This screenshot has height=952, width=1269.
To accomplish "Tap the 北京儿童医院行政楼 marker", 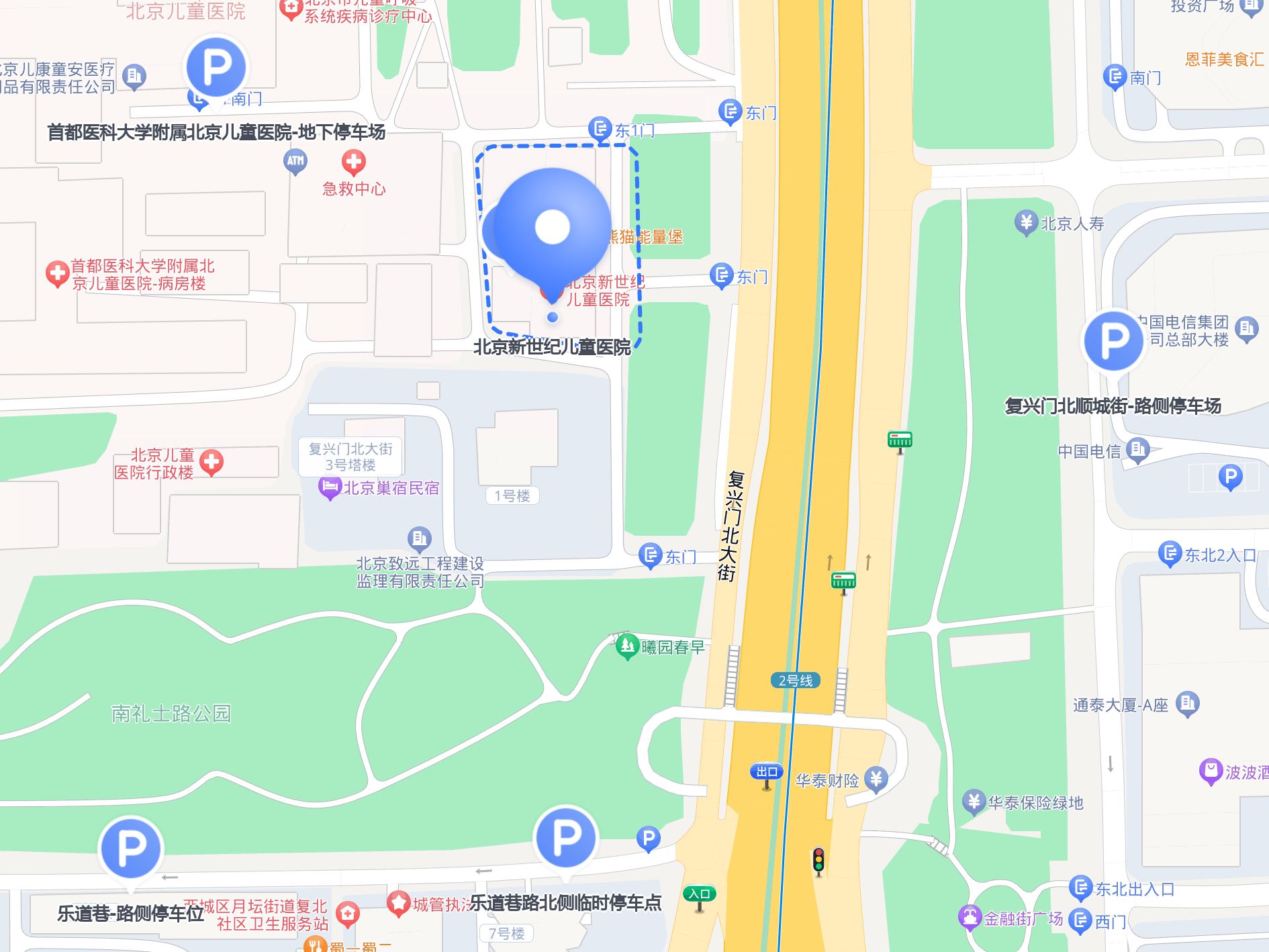I will (211, 462).
